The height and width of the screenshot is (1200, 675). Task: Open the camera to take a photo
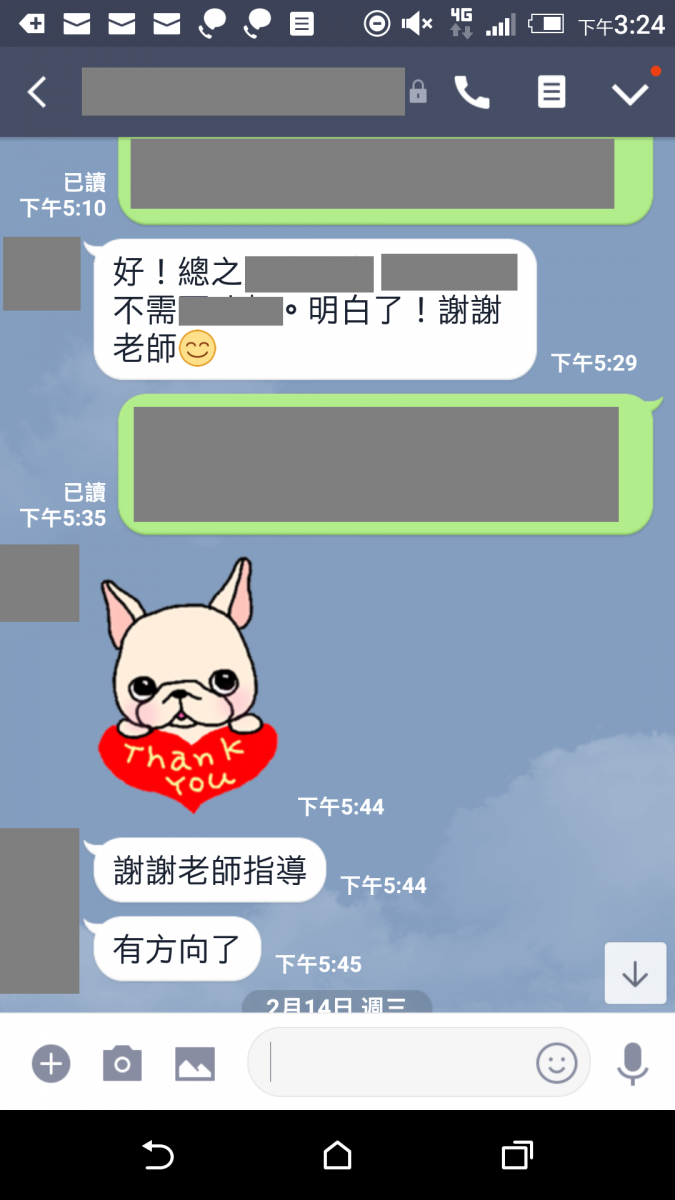click(122, 1063)
